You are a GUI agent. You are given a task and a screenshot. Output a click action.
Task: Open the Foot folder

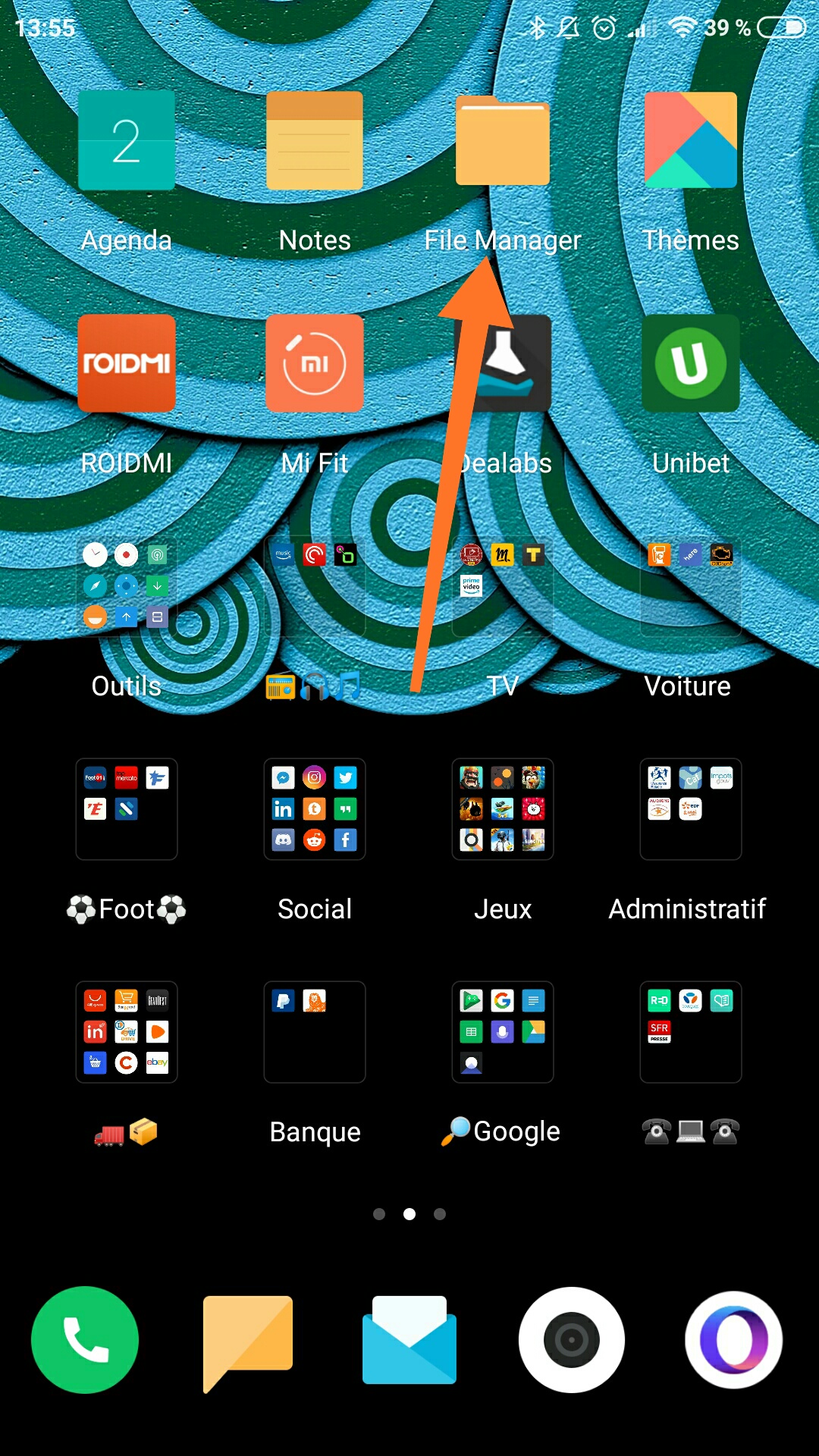tap(127, 809)
